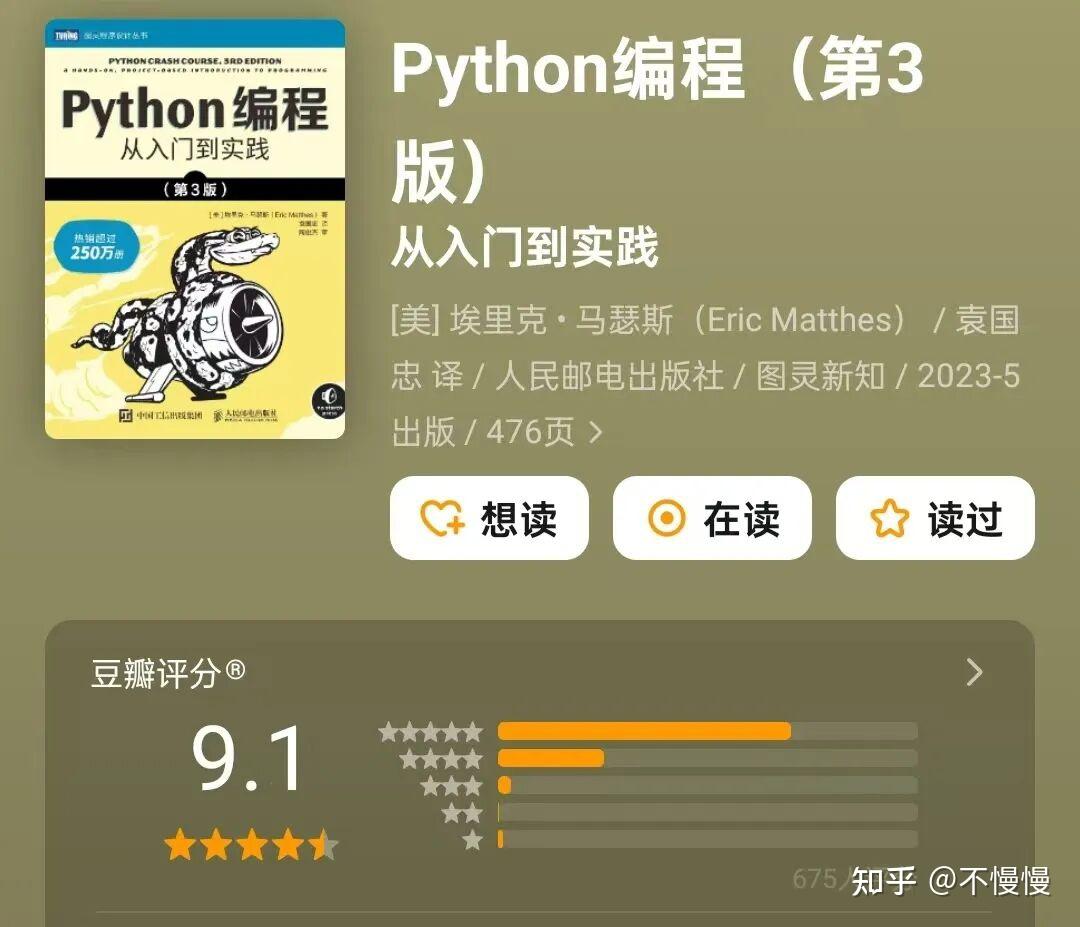The width and height of the screenshot is (1080, 927).
Task: Open the 豆瓣评分 rating details
Action: coord(974,673)
